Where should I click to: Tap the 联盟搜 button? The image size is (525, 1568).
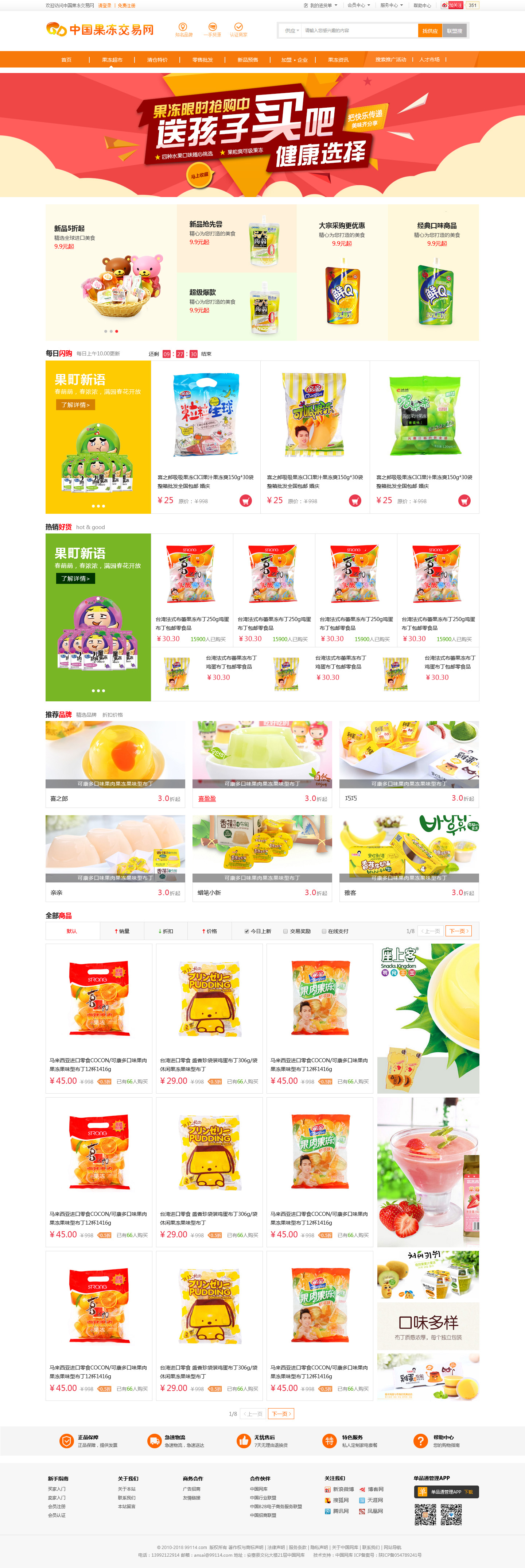pyautogui.click(x=454, y=30)
